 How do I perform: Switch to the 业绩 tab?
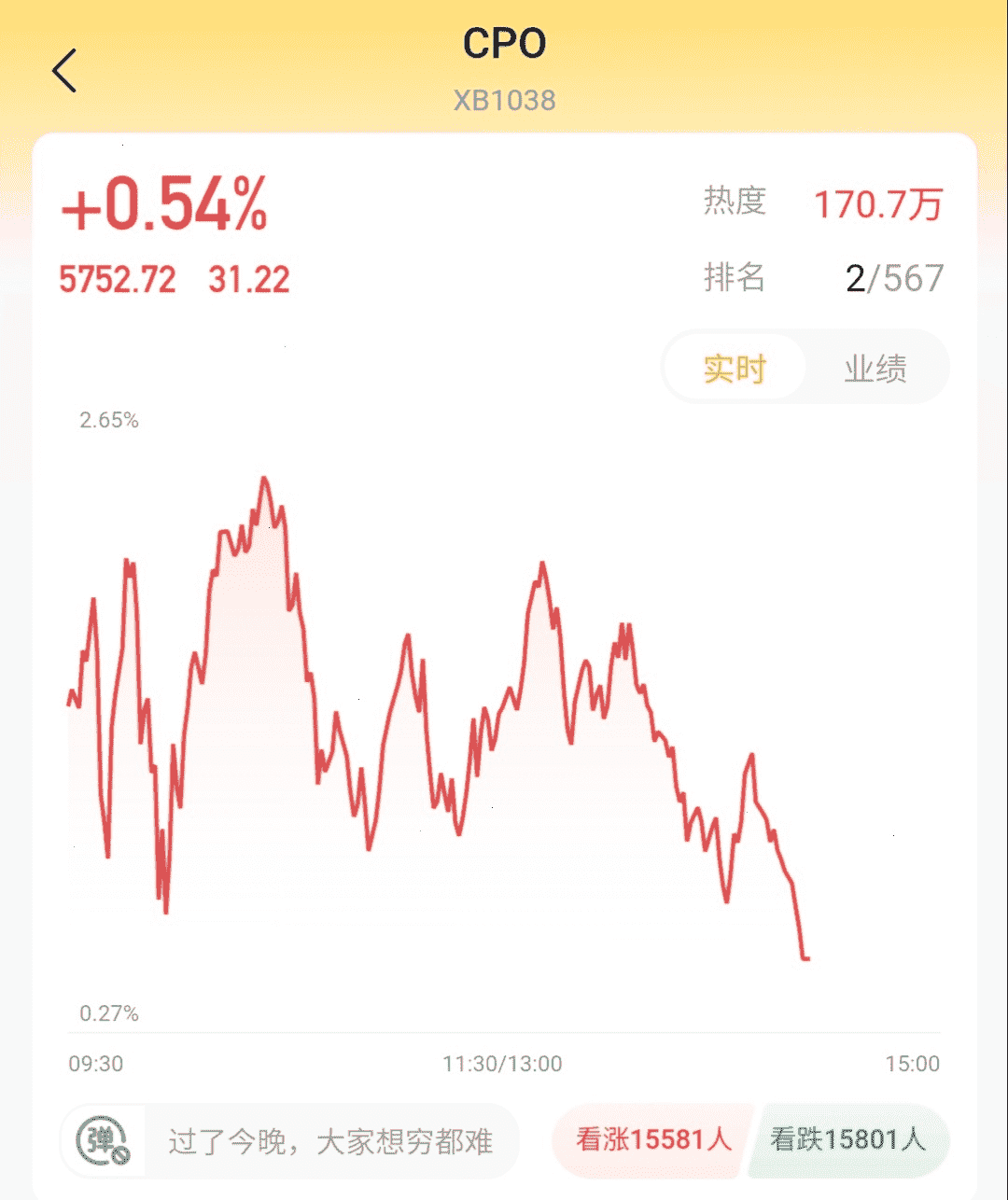click(875, 369)
